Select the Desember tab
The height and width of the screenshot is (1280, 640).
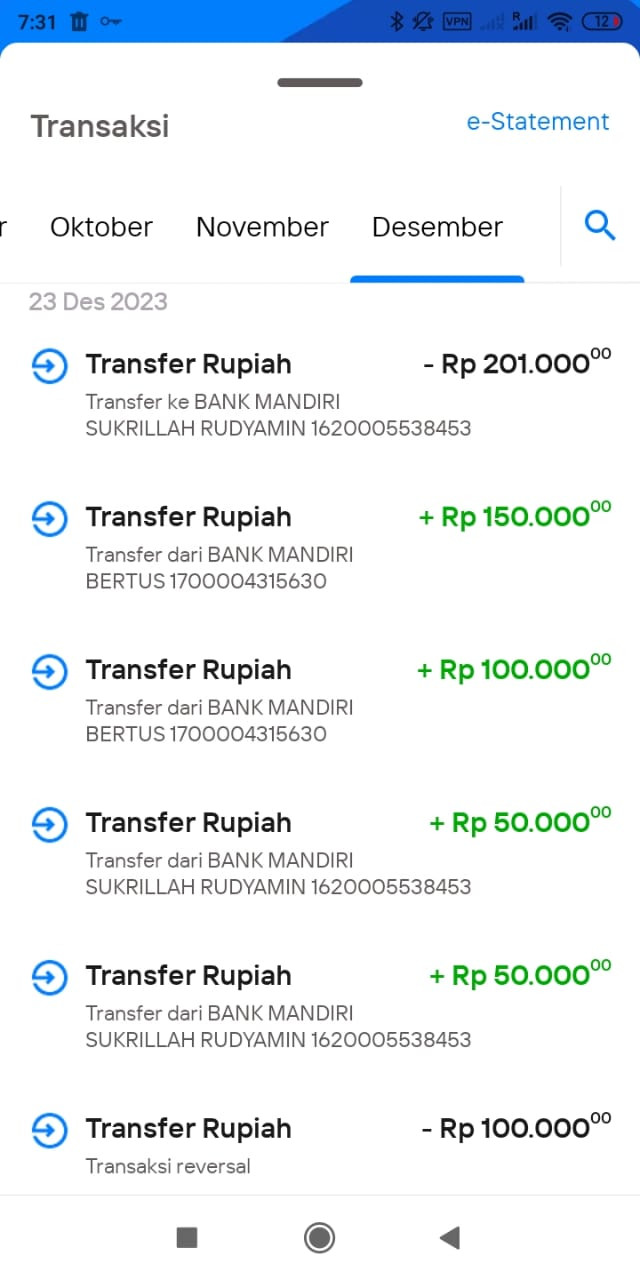point(437,227)
